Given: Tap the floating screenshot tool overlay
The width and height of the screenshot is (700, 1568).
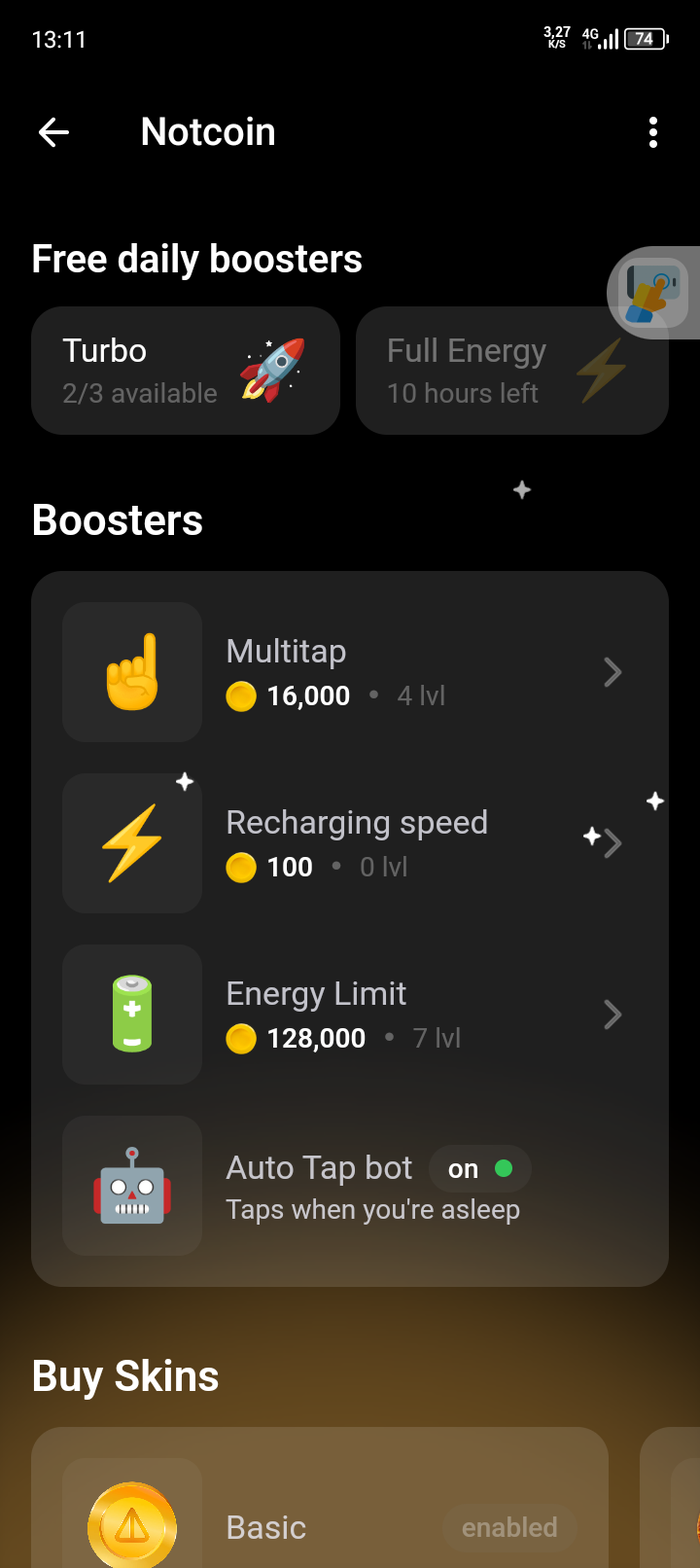Looking at the screenshot, I should [x=653, y=293].
